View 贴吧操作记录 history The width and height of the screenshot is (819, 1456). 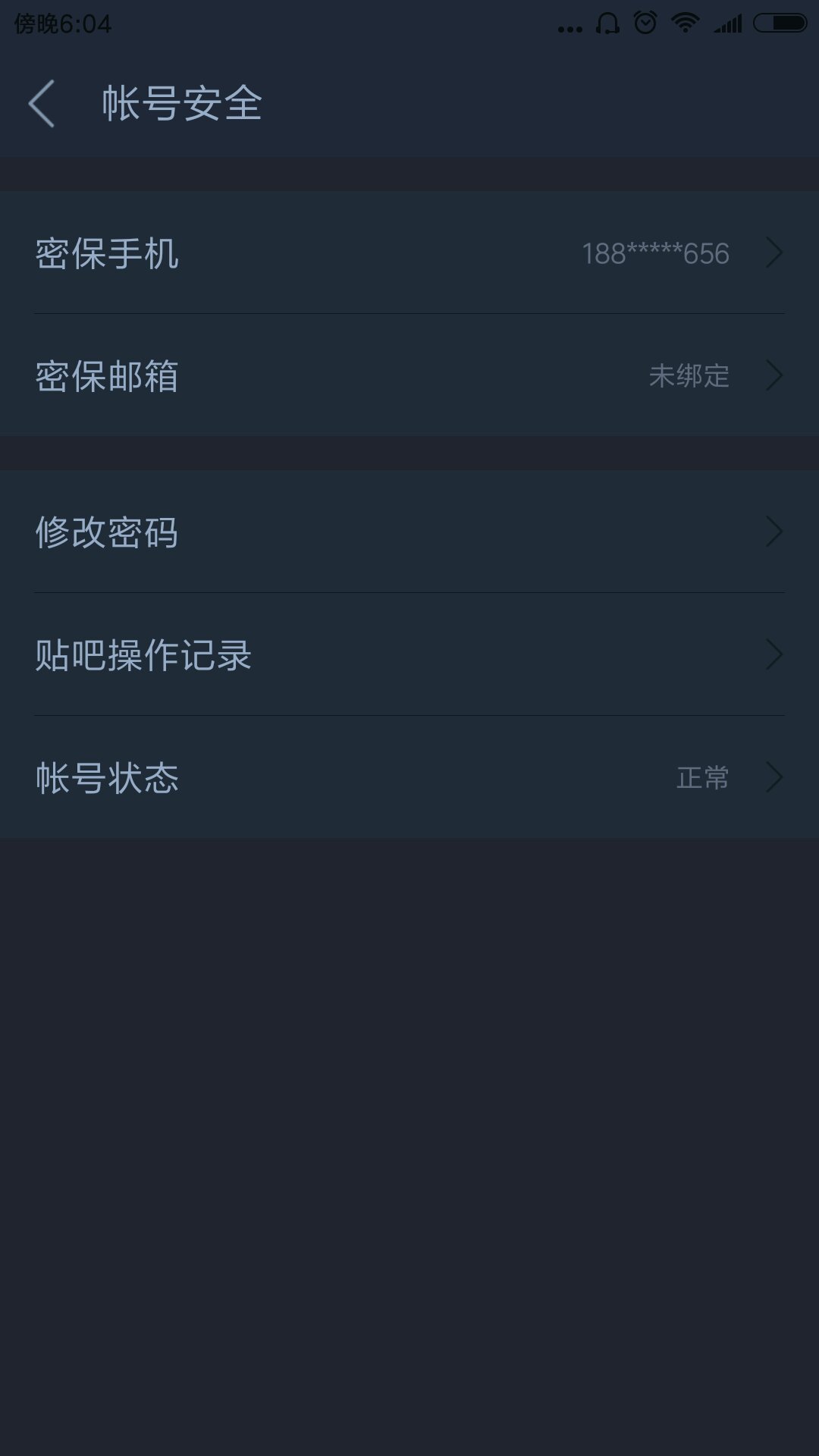pos(409,654)
